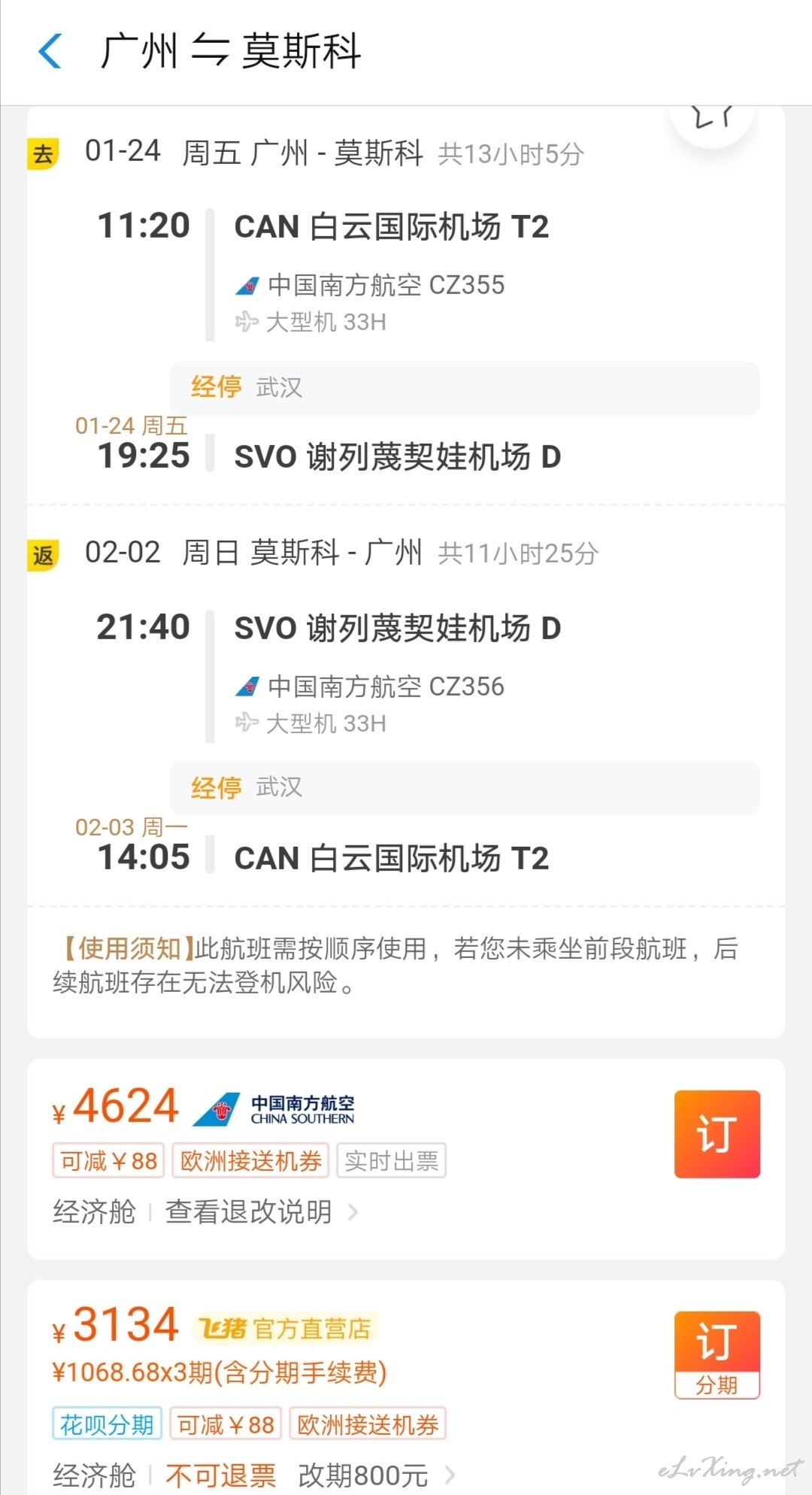
Task: Book the ¥4624 China Southern fare
Action: (717, 1133)
